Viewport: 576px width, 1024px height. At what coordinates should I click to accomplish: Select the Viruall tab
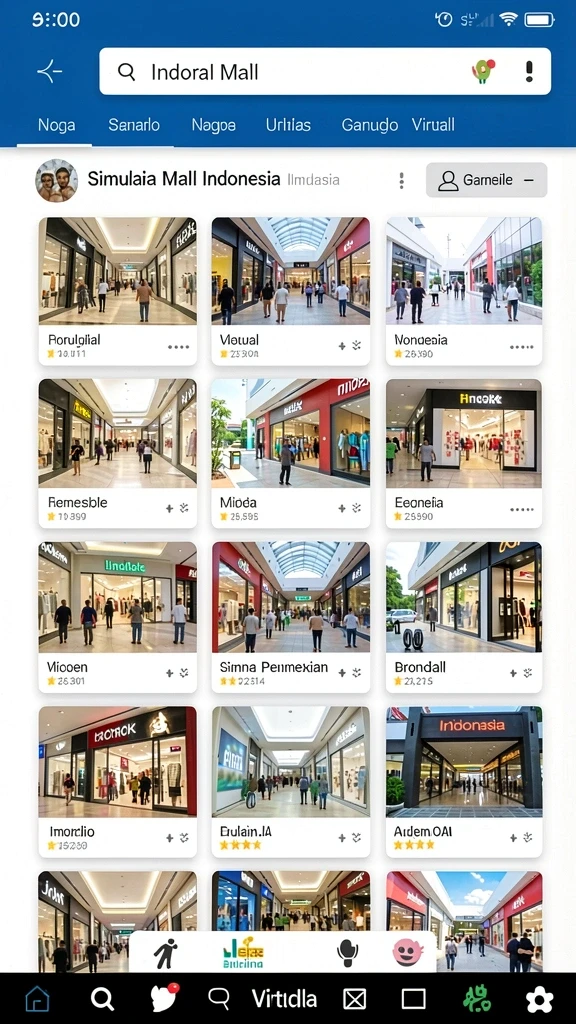point(433,125)
